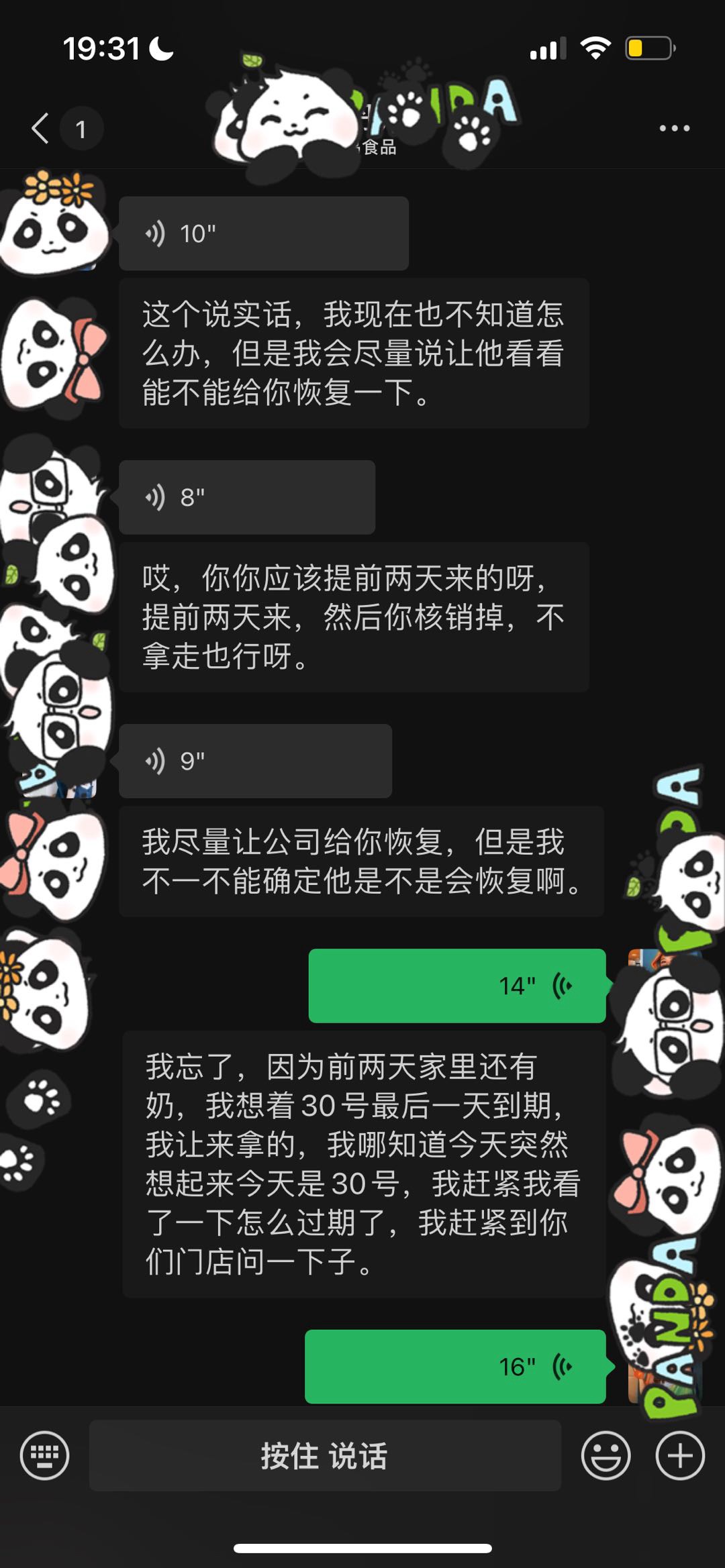
Task: Play the 10-second voice message
Action: point(264,233)
